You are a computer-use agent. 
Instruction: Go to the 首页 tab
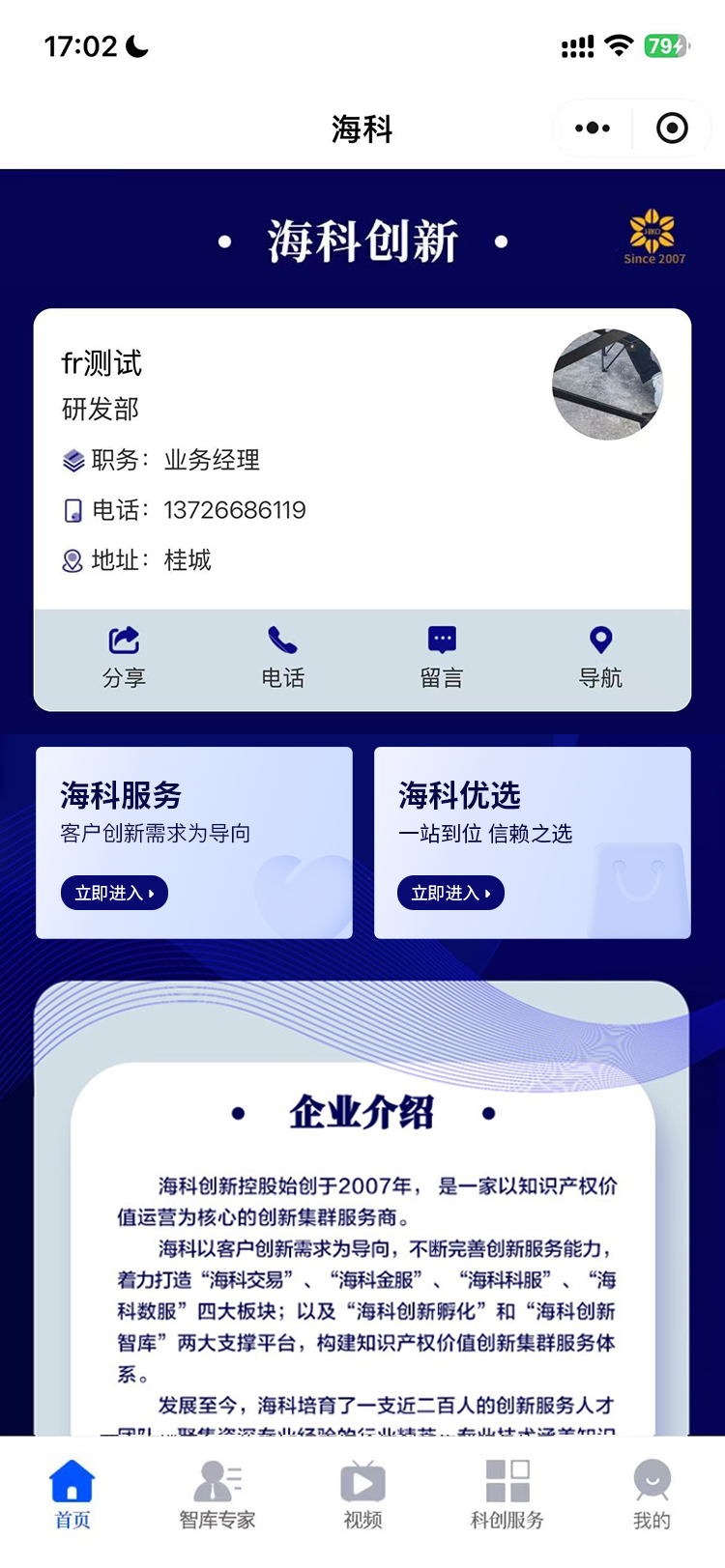coord(72,1495)
